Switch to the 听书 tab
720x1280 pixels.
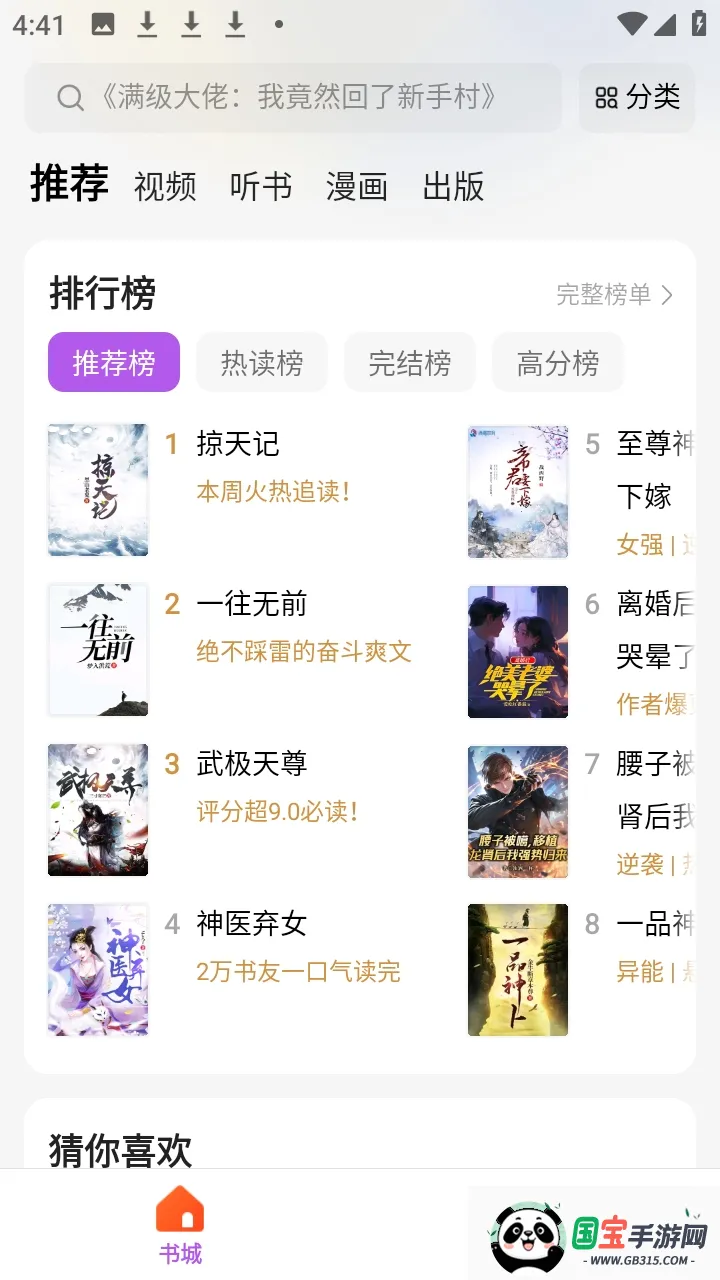tap(261, 187)
